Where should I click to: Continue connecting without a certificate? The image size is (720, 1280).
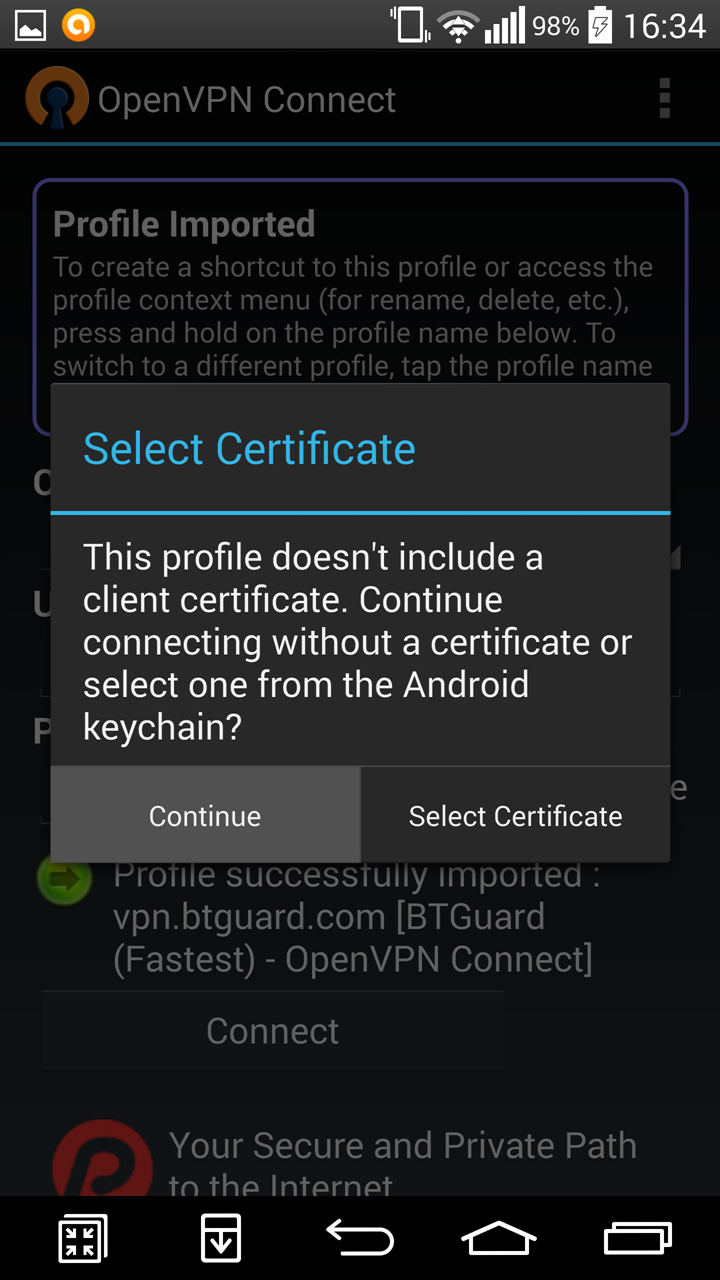(205, 815)
